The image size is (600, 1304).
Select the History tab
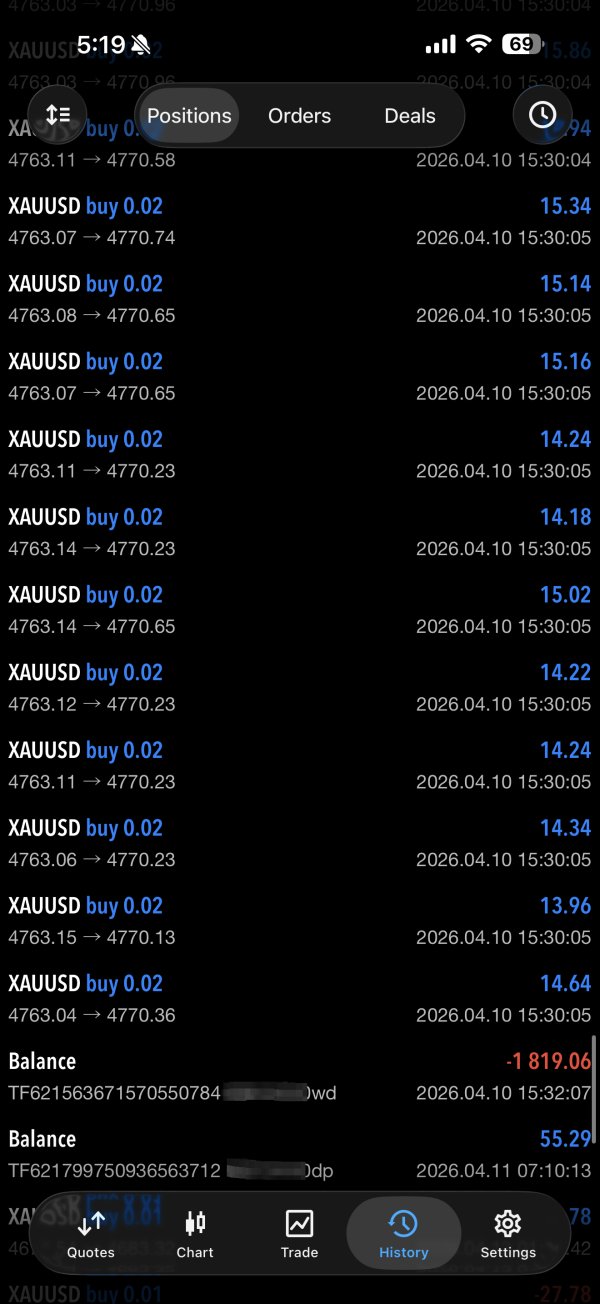tap(403, 1233)
